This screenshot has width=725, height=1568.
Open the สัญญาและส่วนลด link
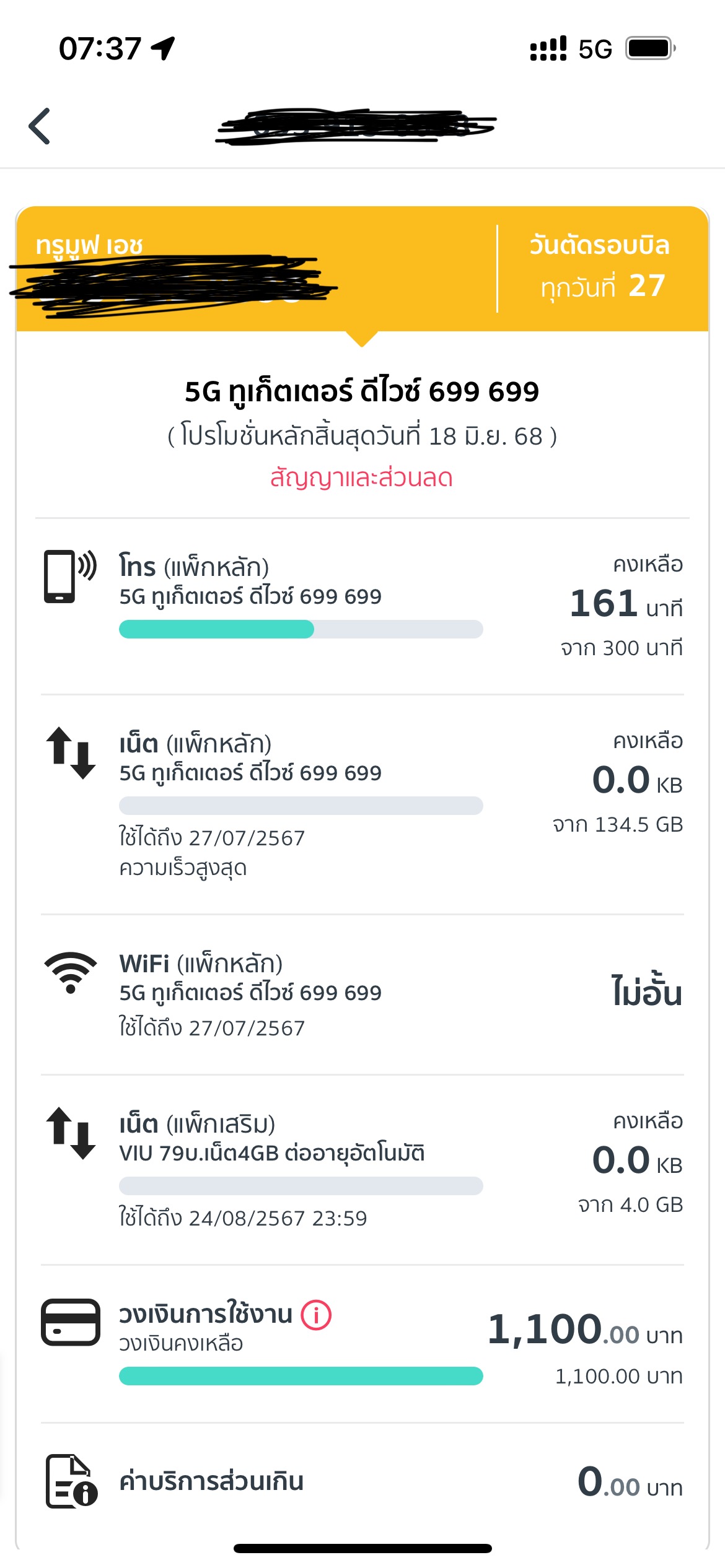coord(361,478)
